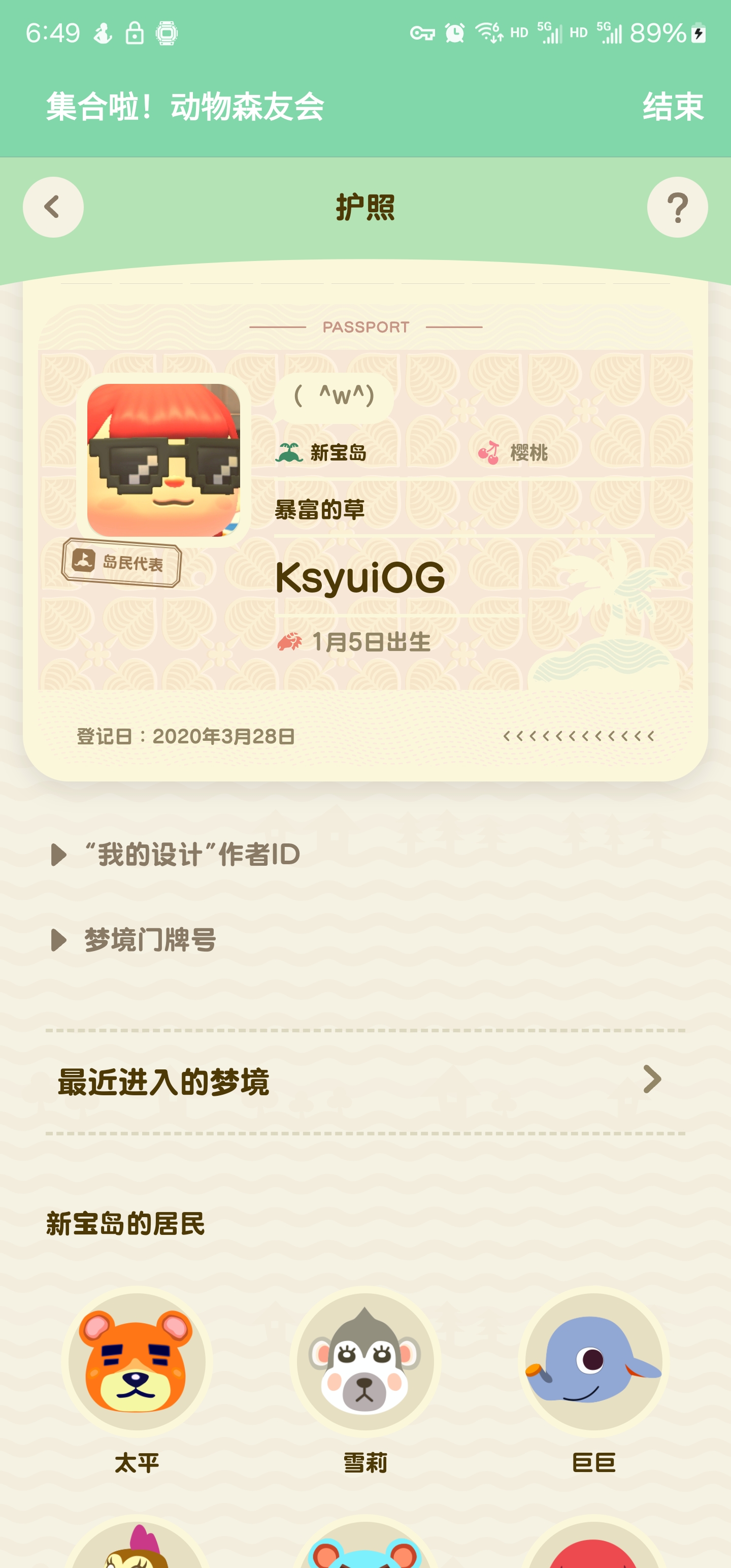Screen dimensions: 731x1568
Task: Open the question mark help button
Action: point(677,207)
